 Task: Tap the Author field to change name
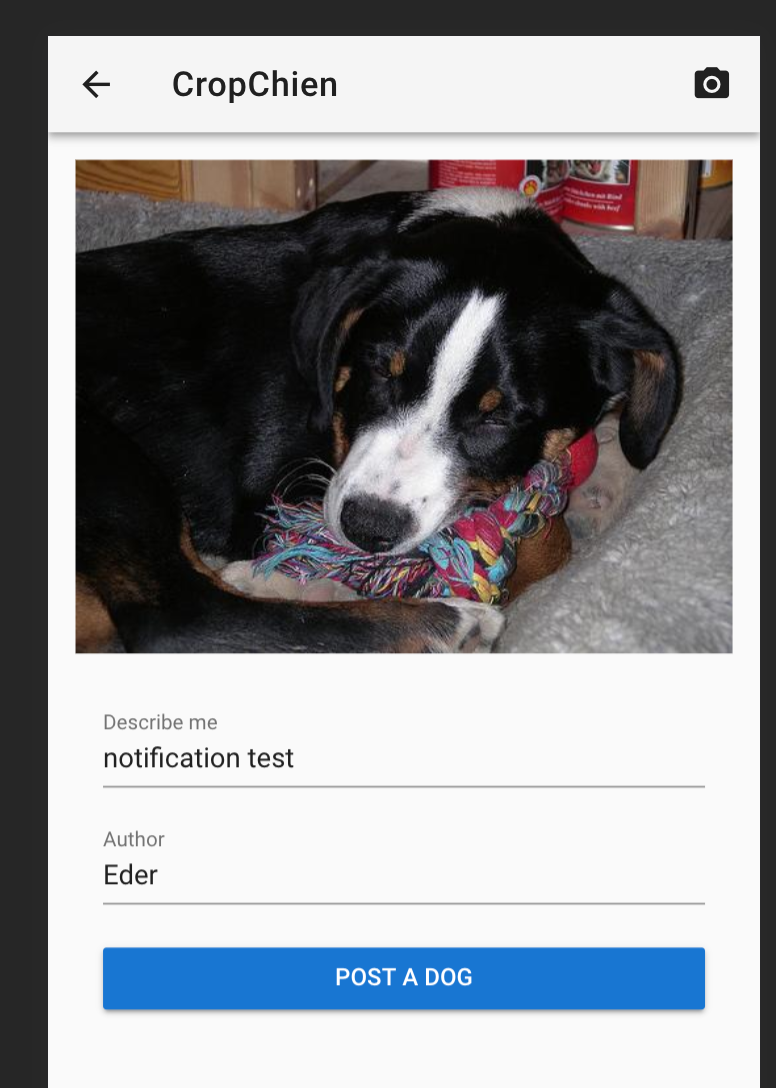pos(403,875)
